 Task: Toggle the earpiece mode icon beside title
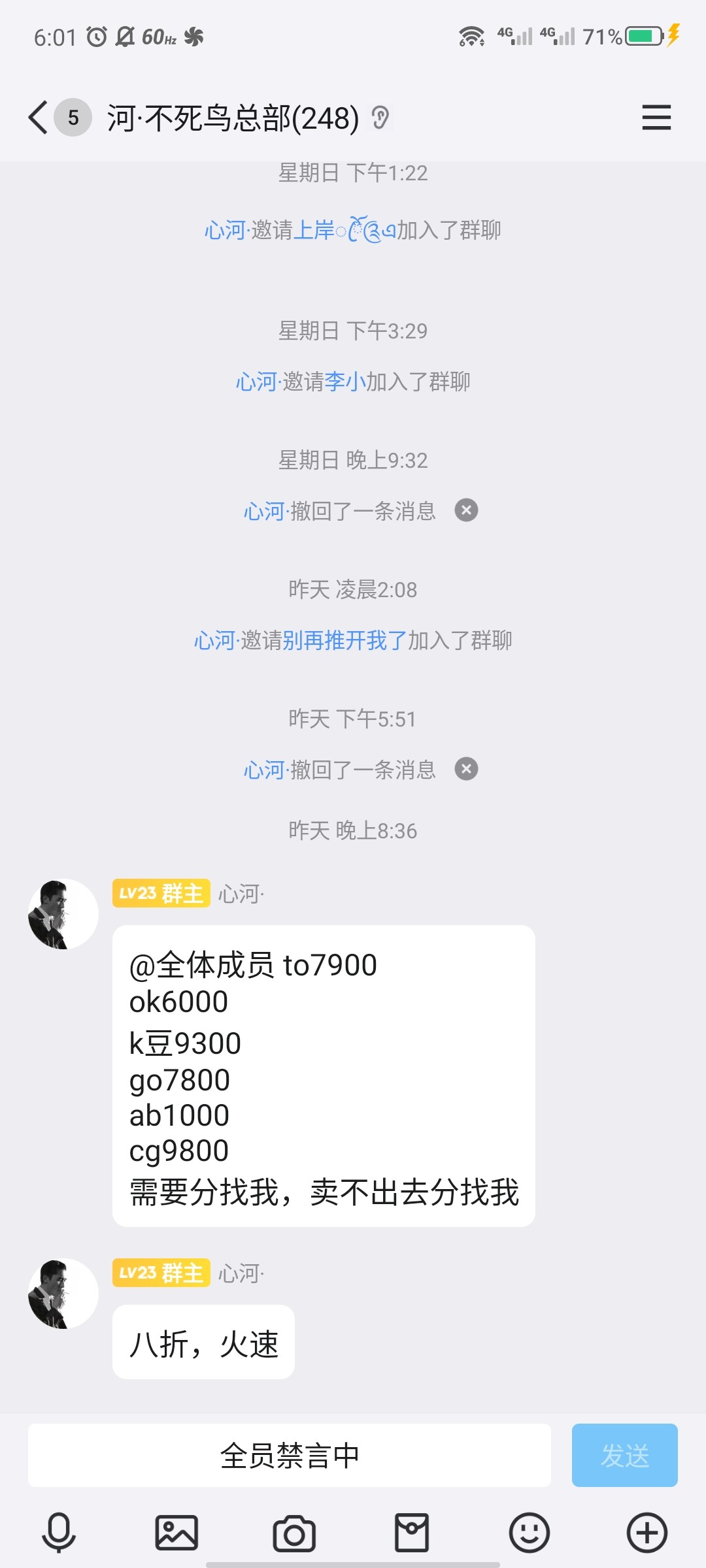(380, 118)
